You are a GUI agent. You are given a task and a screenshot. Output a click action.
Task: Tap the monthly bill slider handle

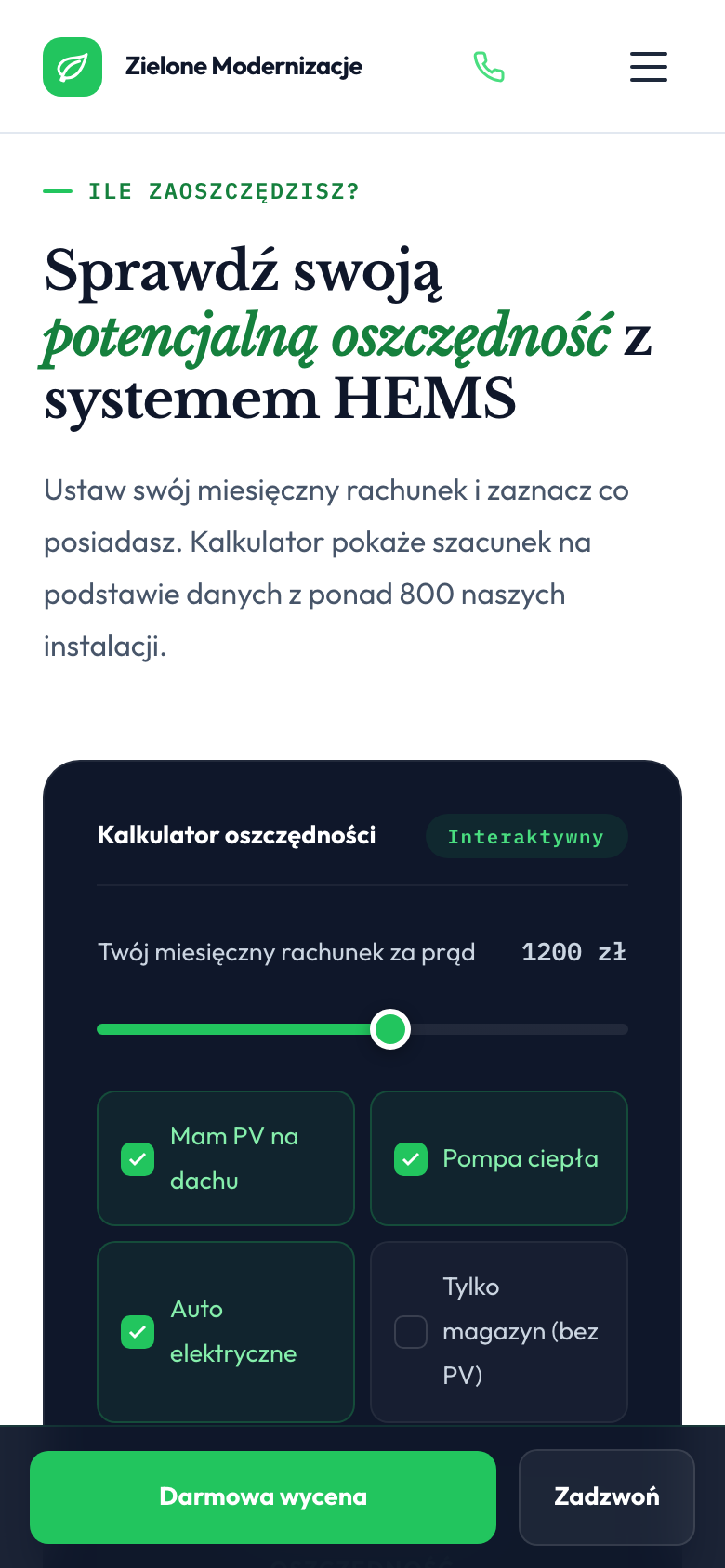(390, 1029)
